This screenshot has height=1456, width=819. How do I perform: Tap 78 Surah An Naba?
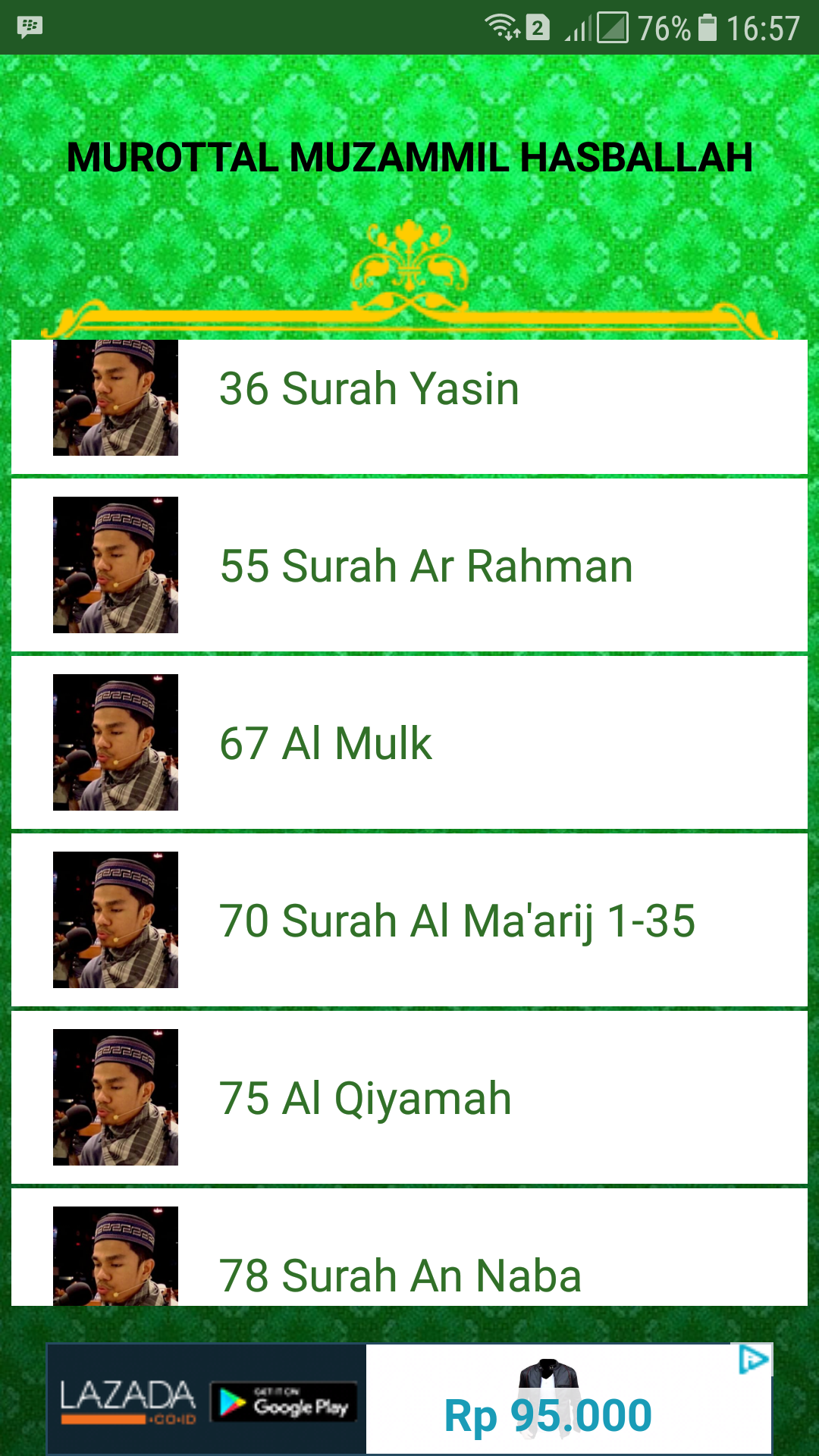tap(409, 1247)
